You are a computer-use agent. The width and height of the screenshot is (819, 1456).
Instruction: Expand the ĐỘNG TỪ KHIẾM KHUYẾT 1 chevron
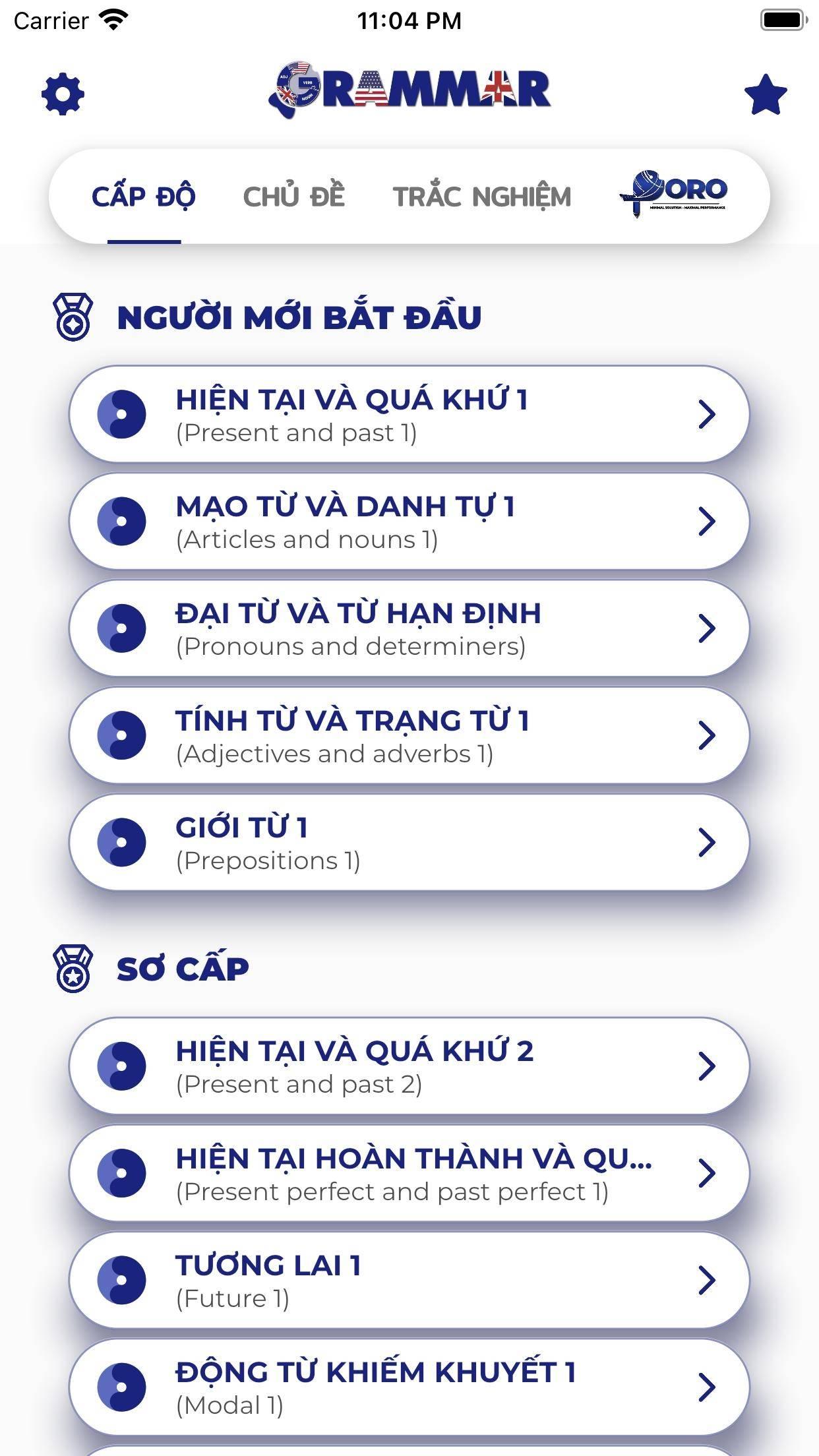point(709,1385)
